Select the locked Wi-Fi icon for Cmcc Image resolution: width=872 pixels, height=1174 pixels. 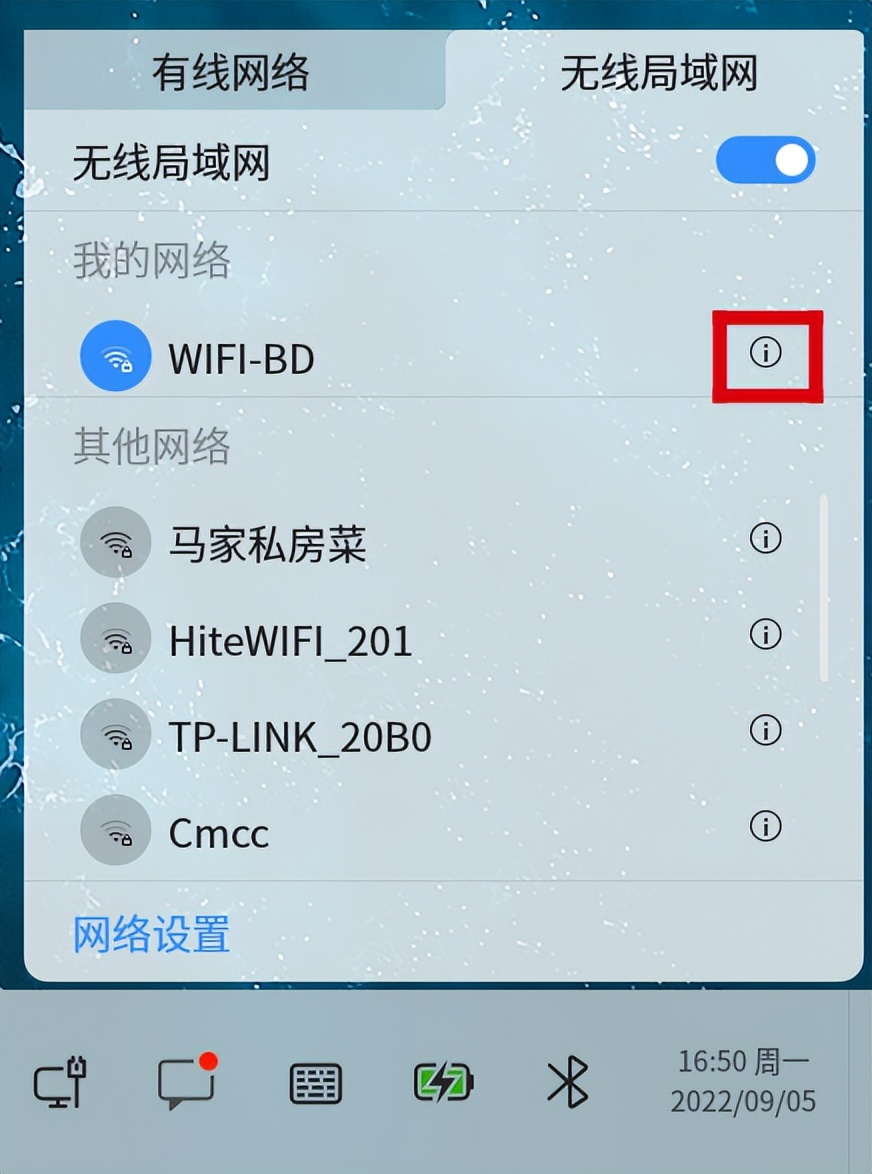pos(115,831)
